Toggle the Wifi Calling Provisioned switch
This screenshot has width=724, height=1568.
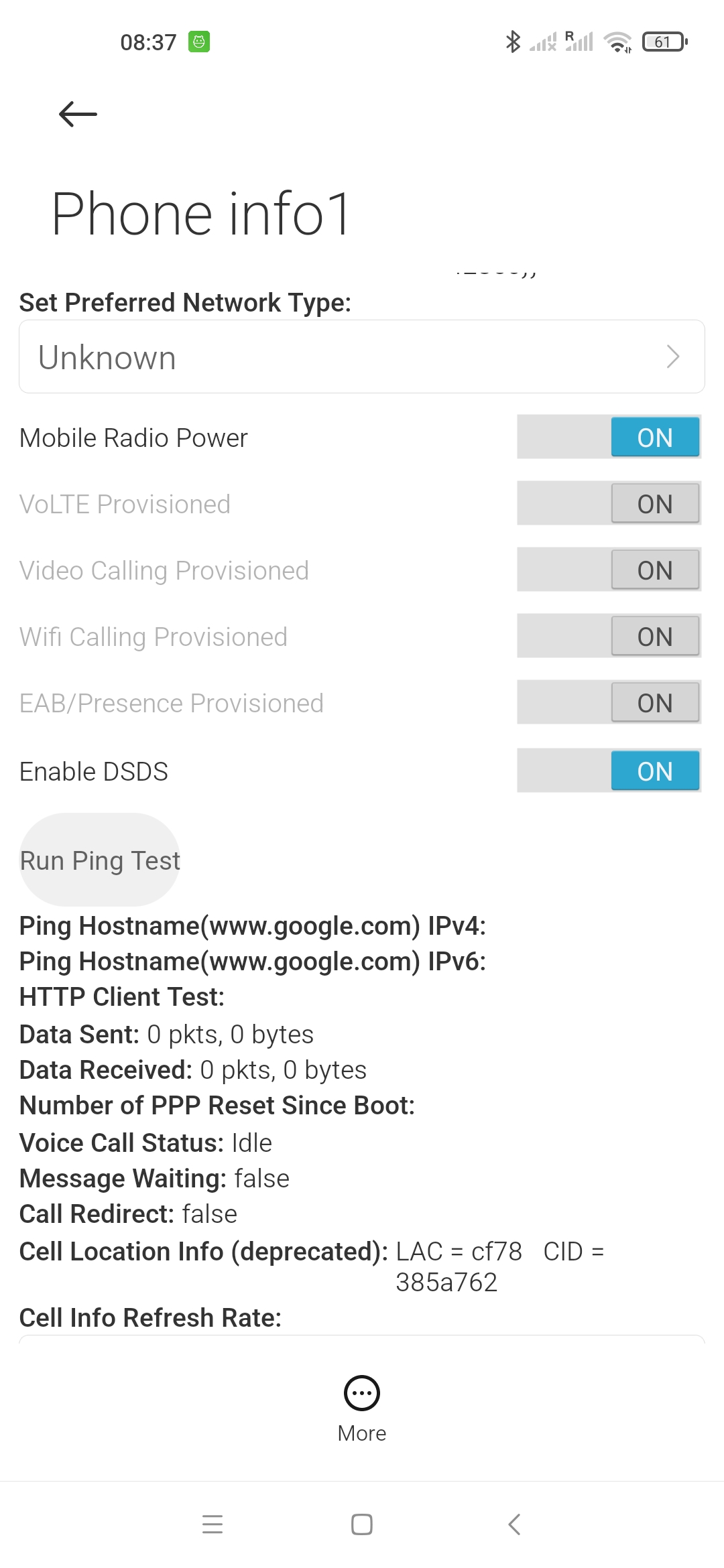click(x=609, y=636)
